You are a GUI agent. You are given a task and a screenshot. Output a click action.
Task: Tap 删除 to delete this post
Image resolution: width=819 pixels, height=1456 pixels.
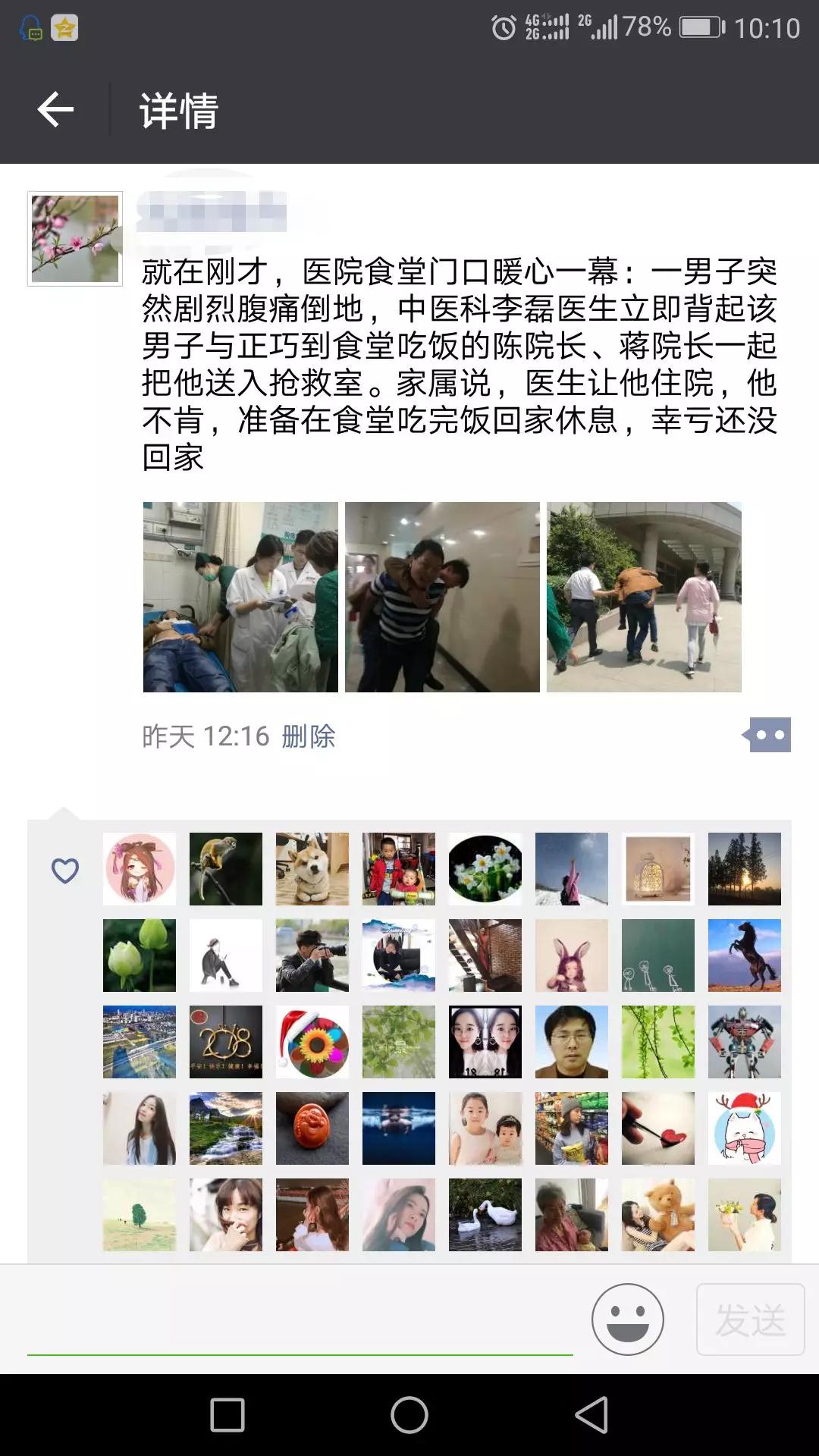308,736
